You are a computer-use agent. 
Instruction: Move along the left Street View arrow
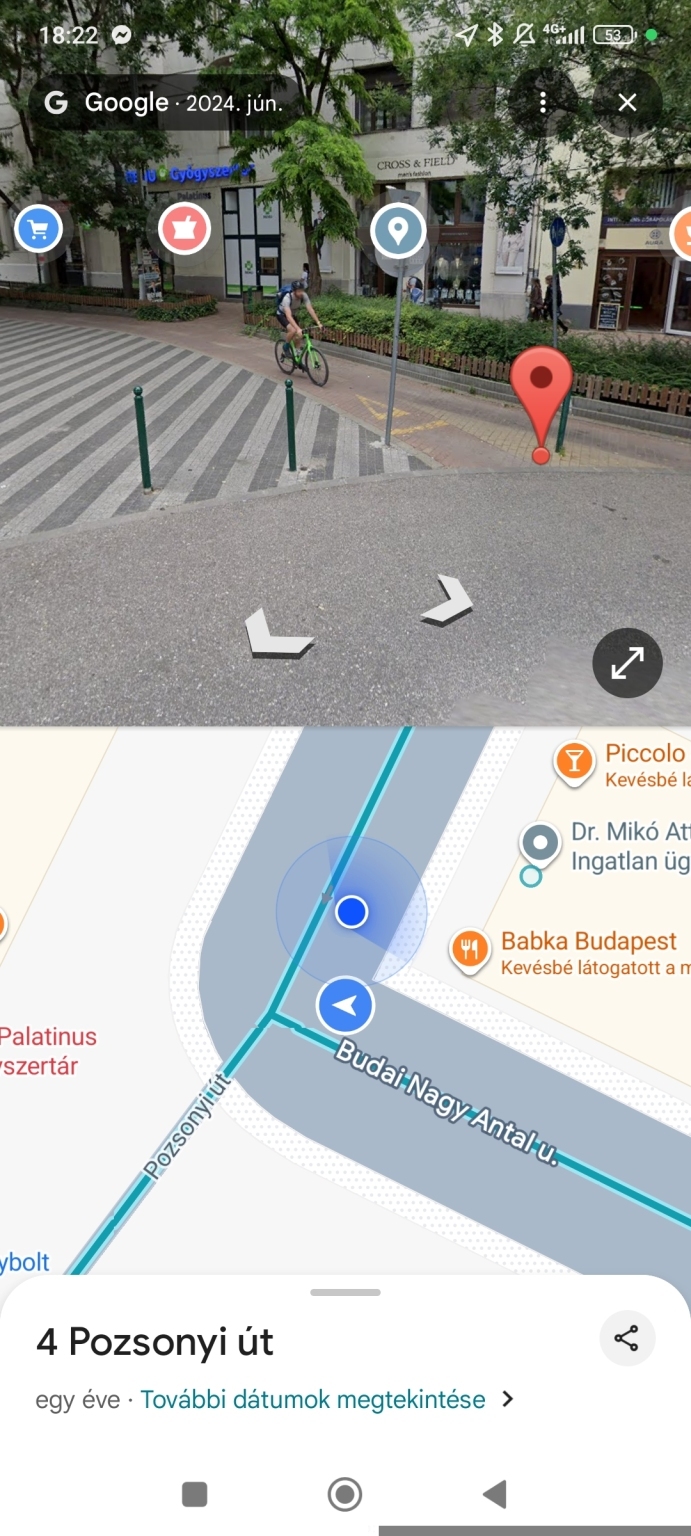pyautogui.click(x=278, y=635)
